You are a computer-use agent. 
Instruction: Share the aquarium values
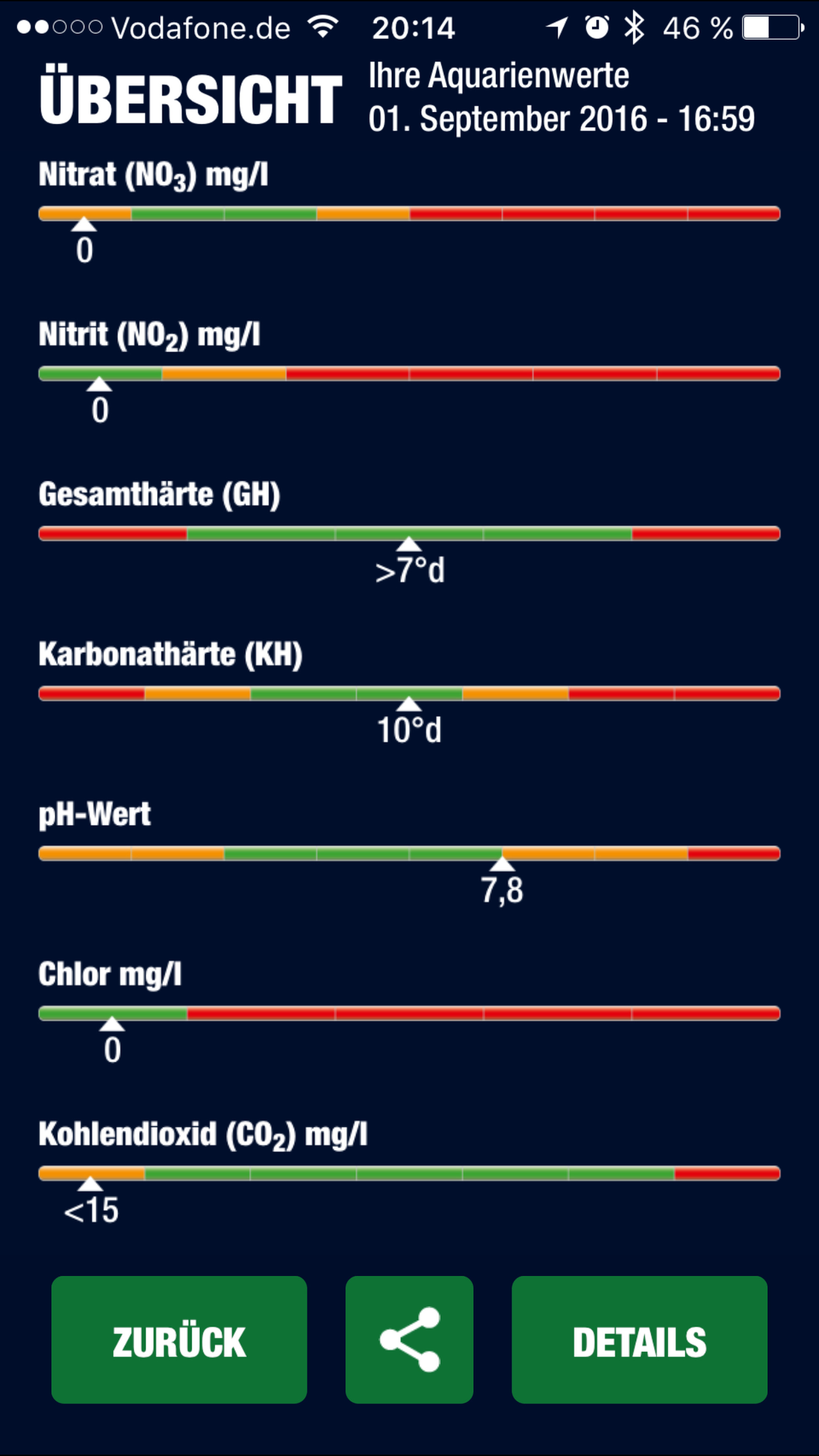tap(409, 1339)
